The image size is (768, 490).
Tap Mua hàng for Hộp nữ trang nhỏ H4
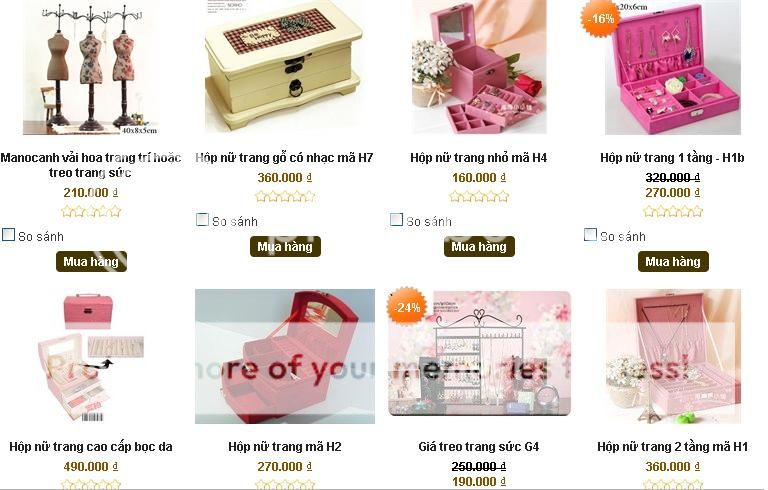478,247
